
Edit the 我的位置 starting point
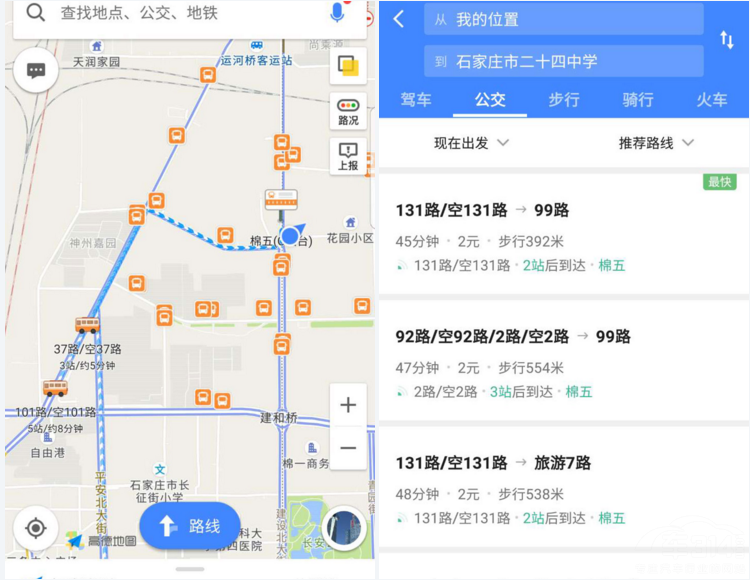click(564, 20)
